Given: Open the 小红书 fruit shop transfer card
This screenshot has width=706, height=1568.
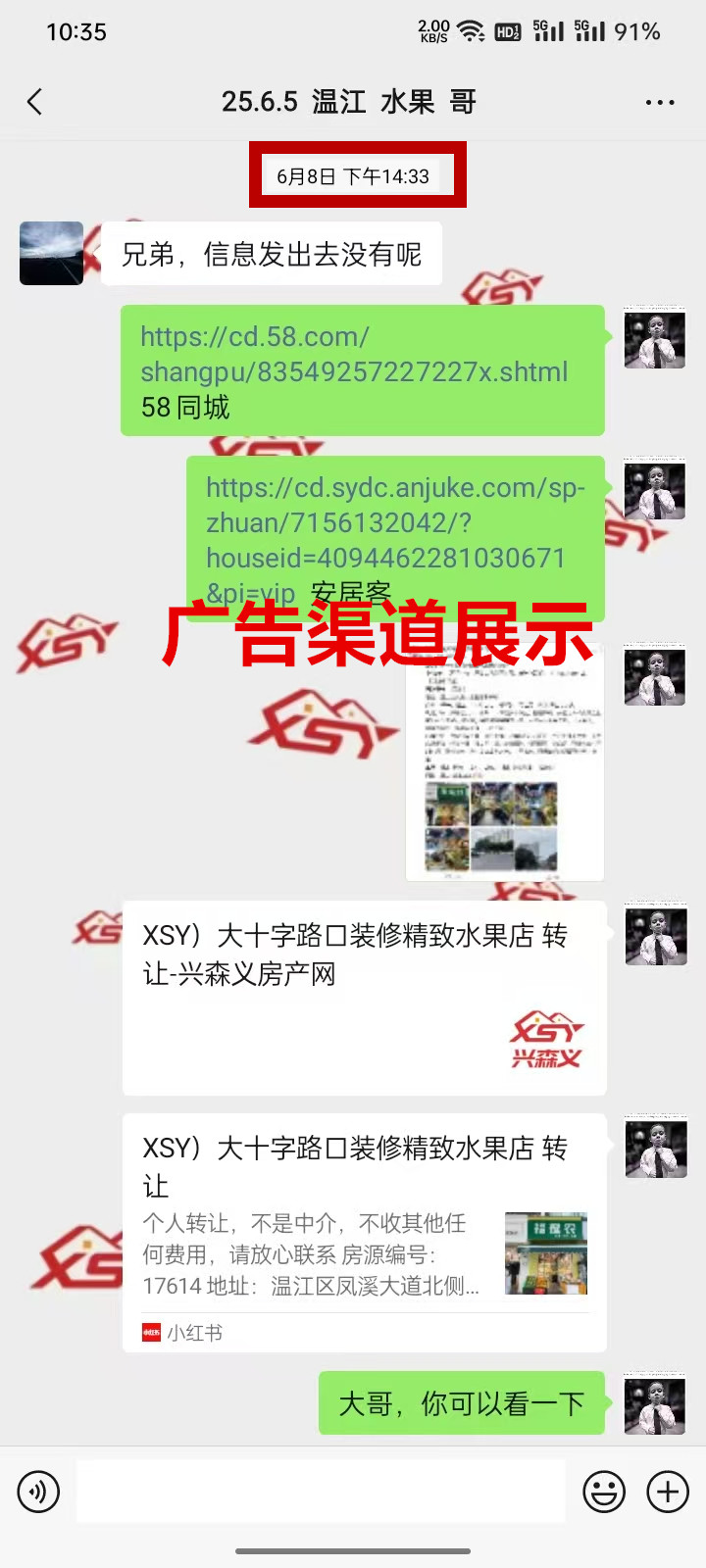Looking at the screenshot, I should click(364, 1232).
